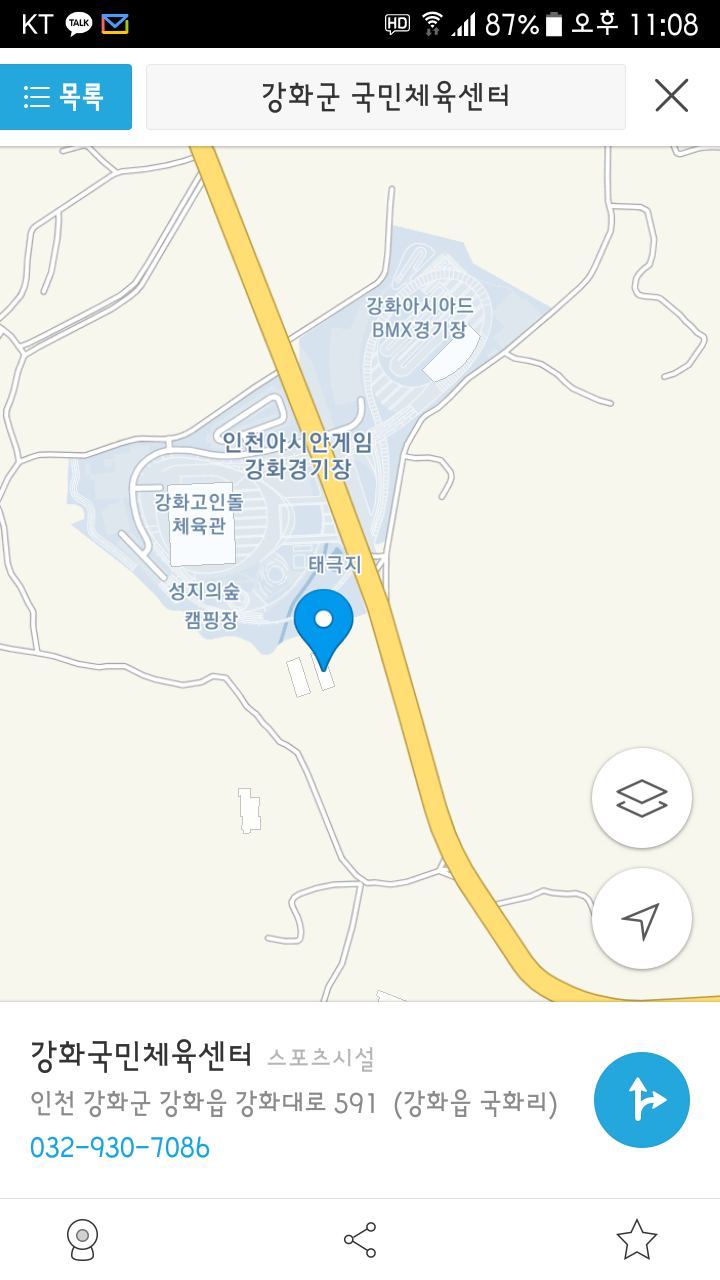Center map on my current location
The height and width of the screenshot is (1280, 720).
pos(642,919)
